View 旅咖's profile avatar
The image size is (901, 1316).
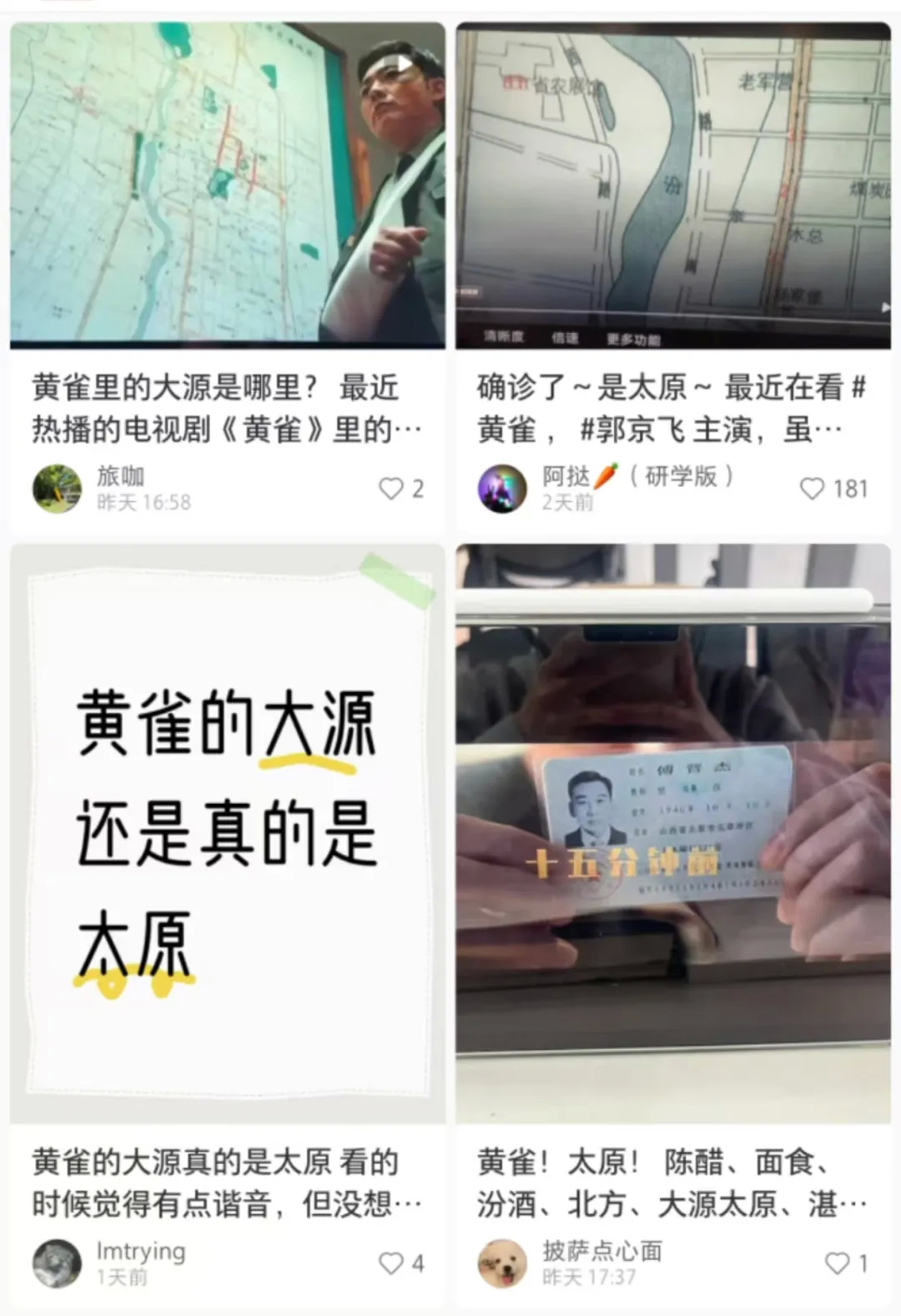click(x=57, y=489)
